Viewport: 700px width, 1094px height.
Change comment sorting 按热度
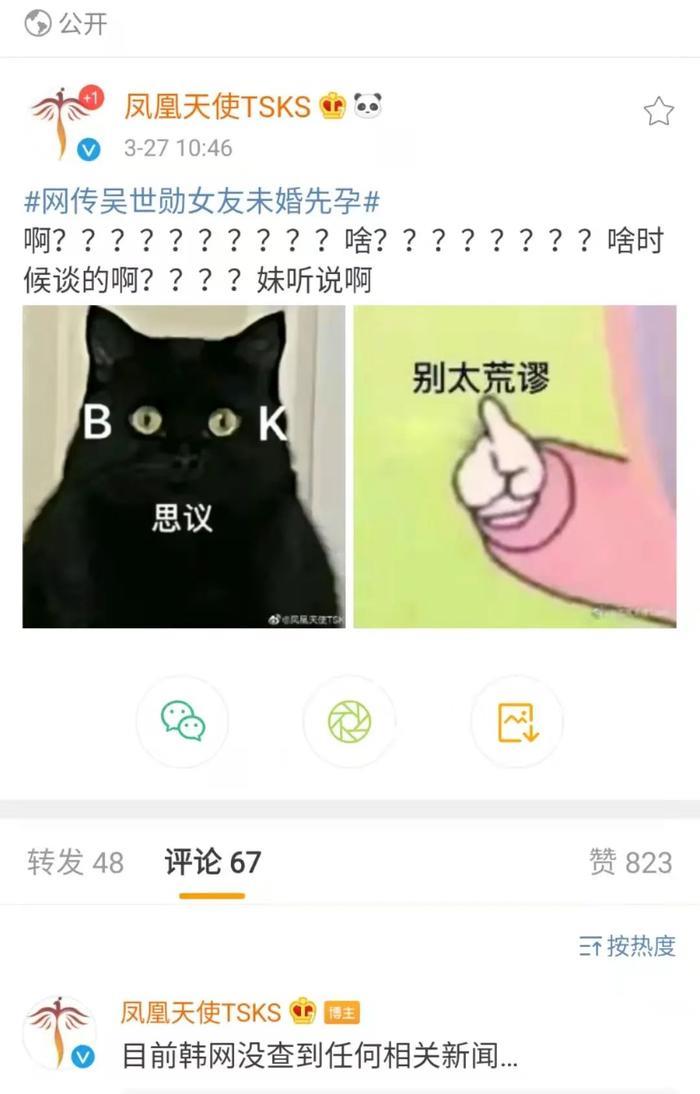tap(628, 945)
